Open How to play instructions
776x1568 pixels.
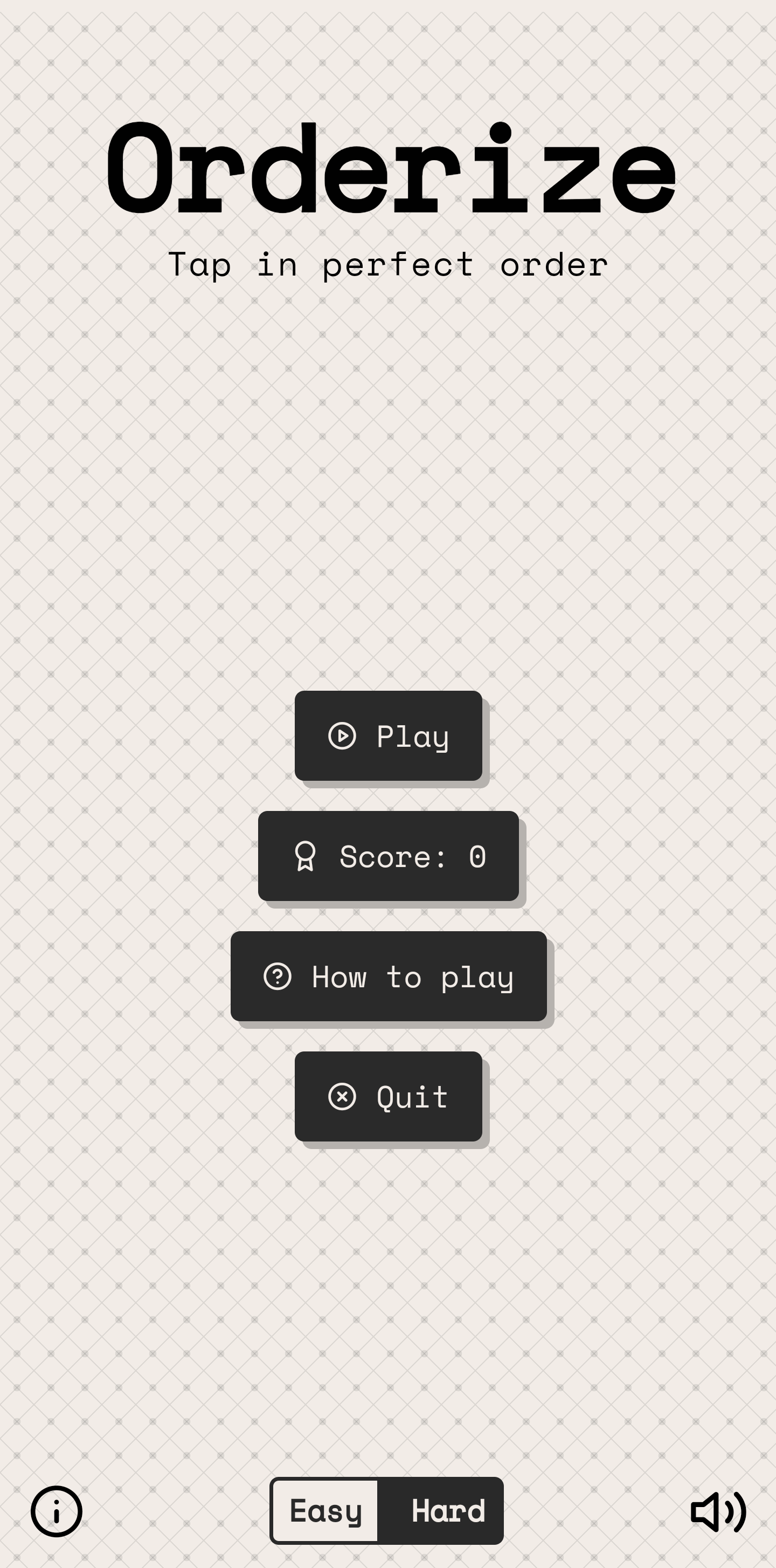click(x=388, y=976)
